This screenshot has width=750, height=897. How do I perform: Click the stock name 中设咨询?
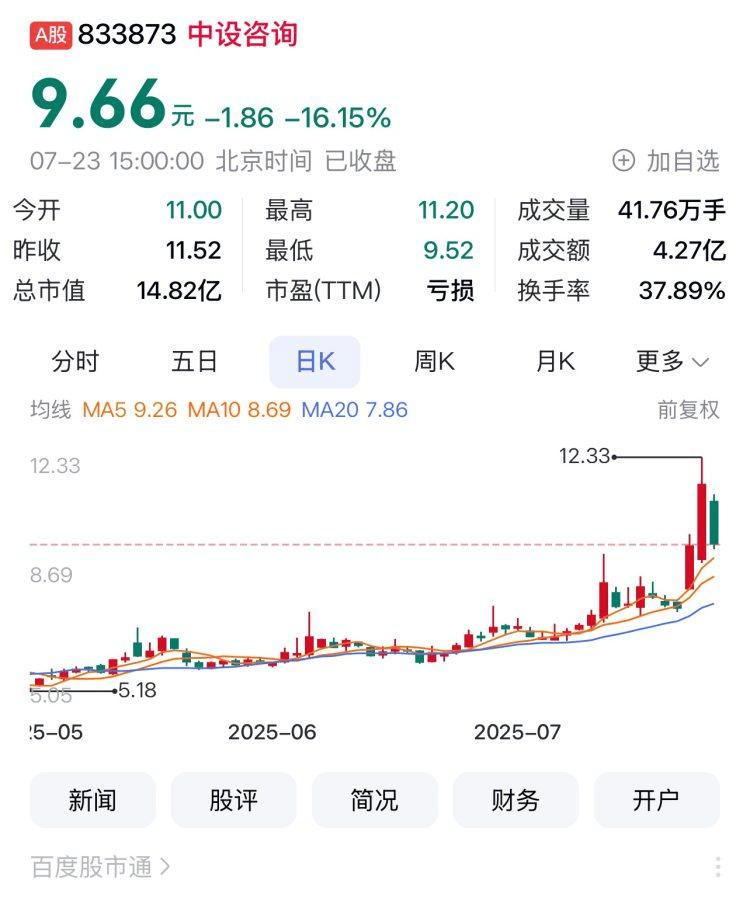tap(242, 32)
